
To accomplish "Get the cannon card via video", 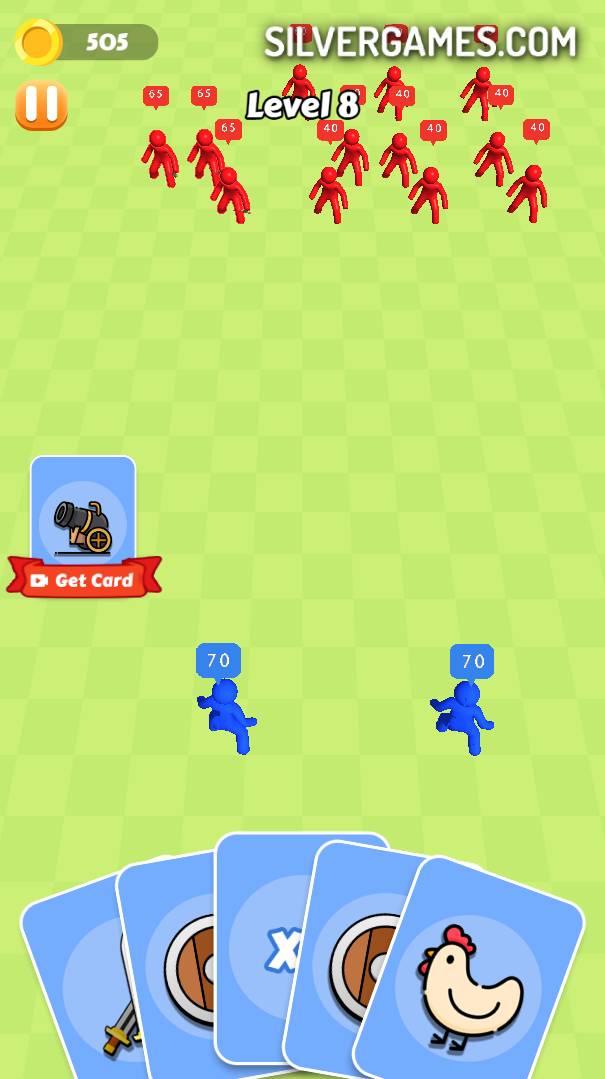I will (84, 579).
